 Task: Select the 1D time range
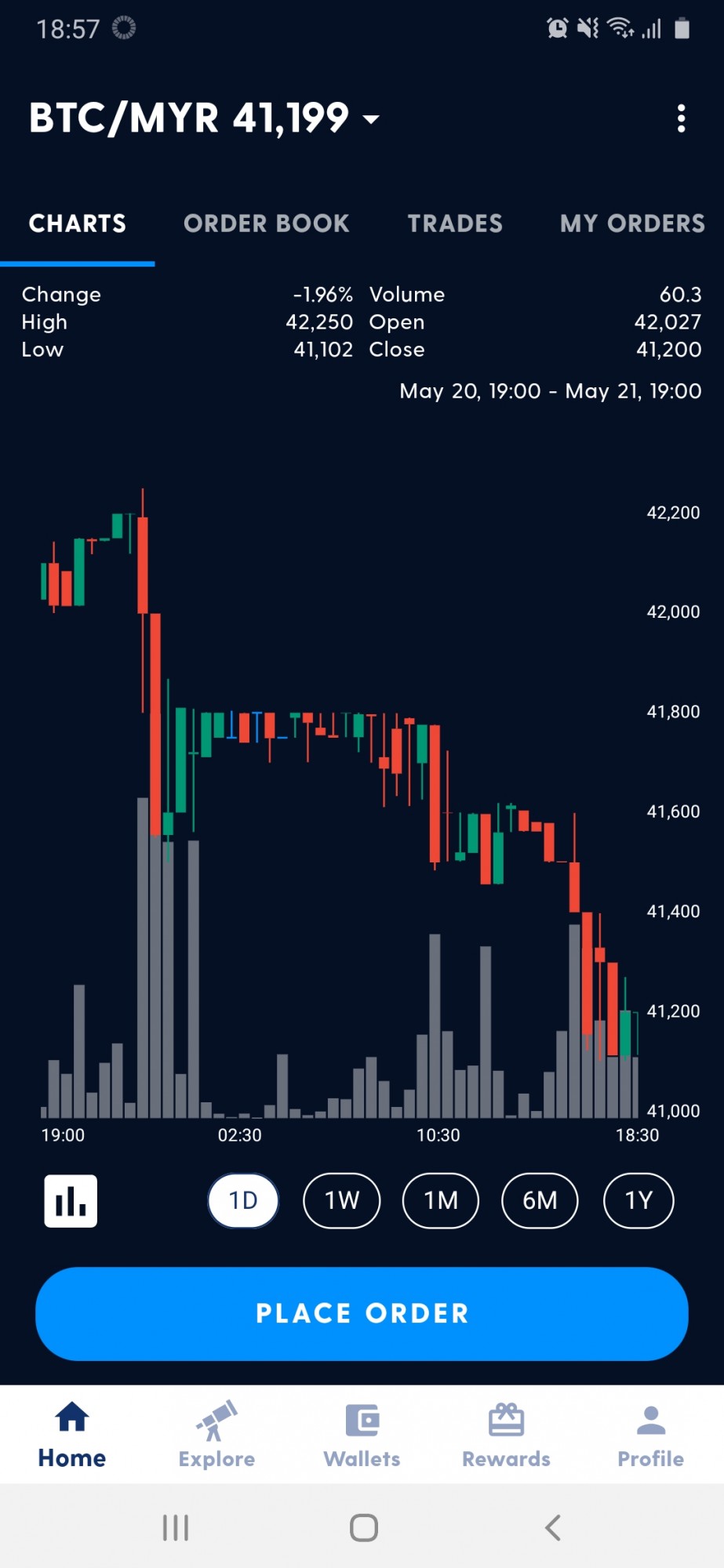click(x=243, y=1200)
